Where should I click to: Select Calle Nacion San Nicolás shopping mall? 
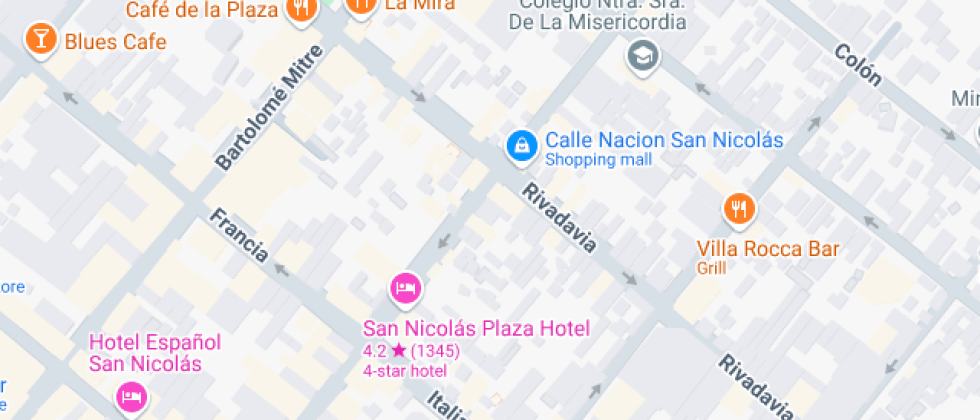(520, 146)
